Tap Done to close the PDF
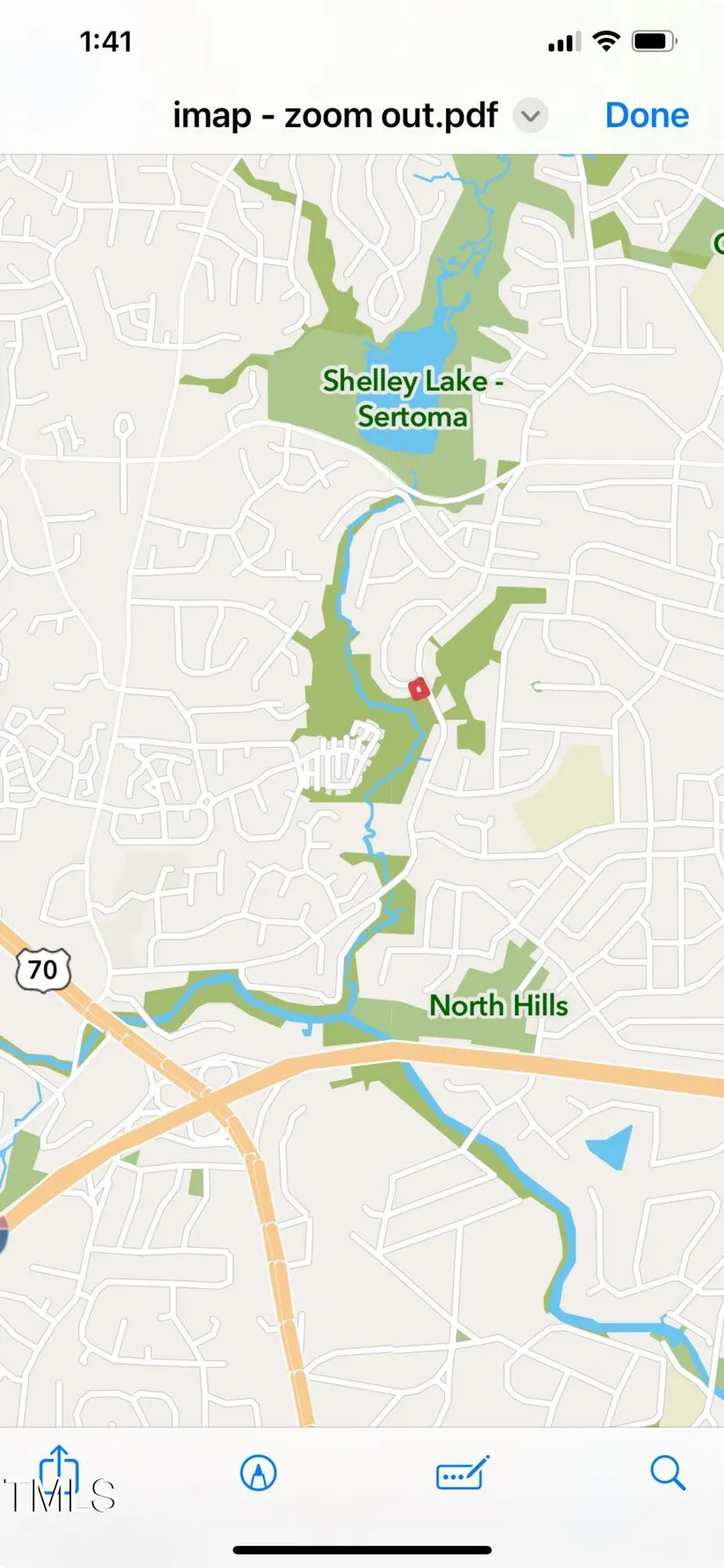This screenshot has height=1568, width=724. pyautogui.click(x=647, y=115)
